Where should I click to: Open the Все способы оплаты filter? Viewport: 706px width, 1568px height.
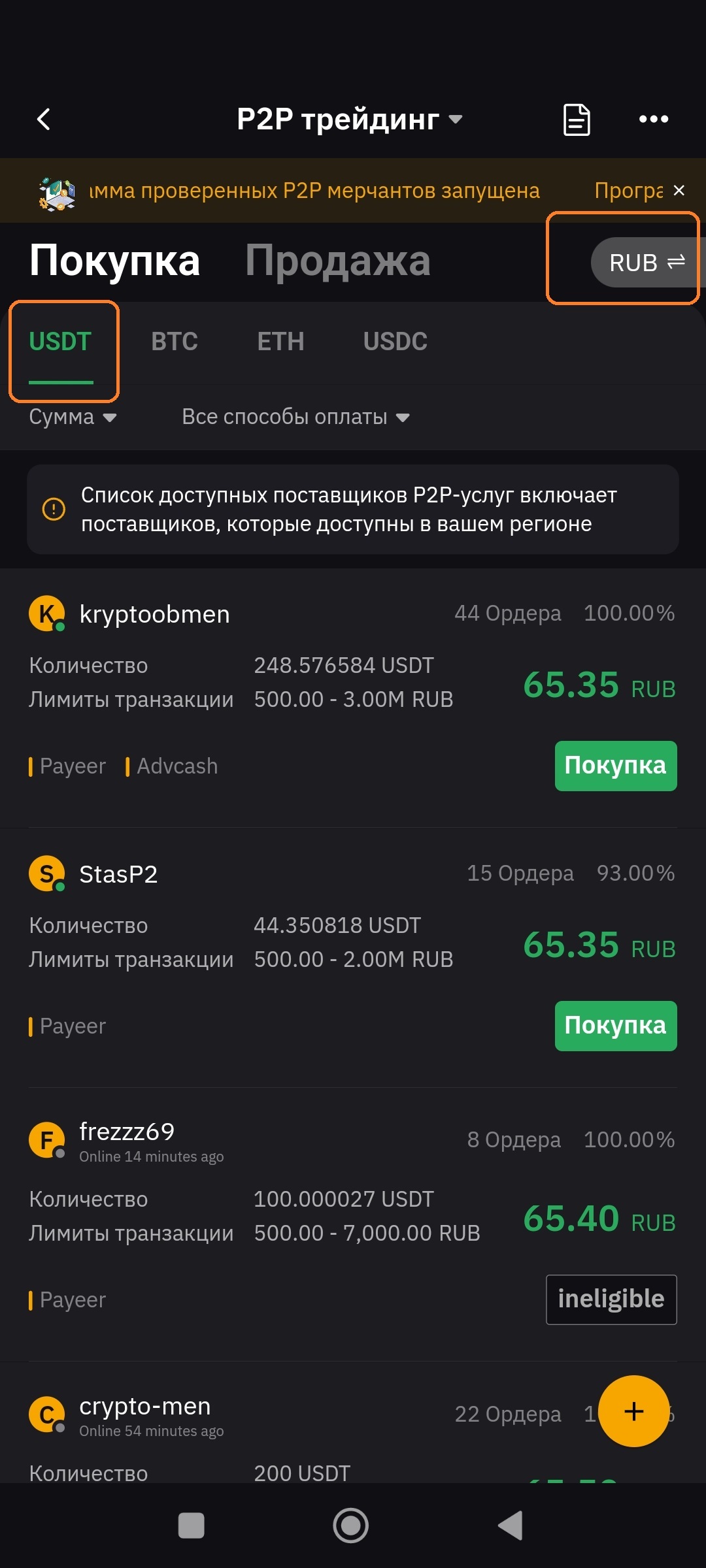coord(295,417)
